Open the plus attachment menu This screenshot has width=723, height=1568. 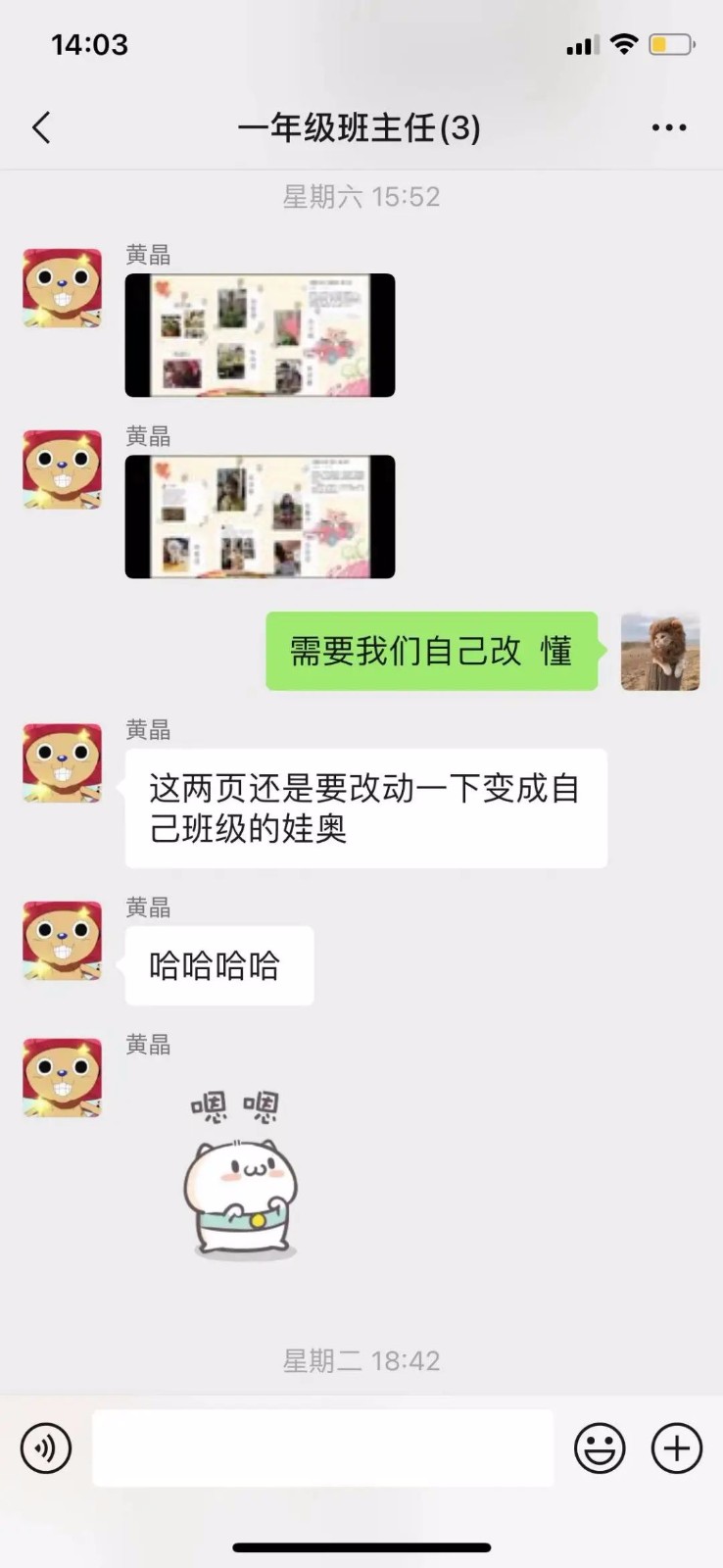[x=677, y=1447]
